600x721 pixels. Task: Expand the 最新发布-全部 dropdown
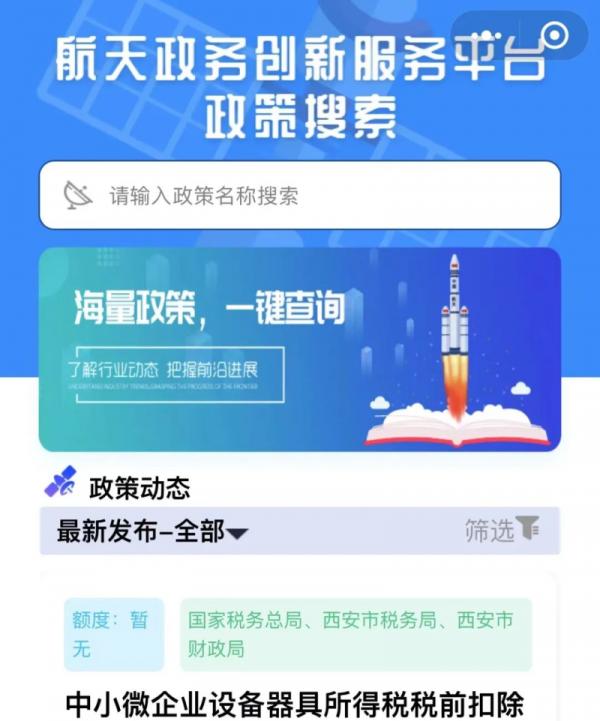[x=152, y=532]
